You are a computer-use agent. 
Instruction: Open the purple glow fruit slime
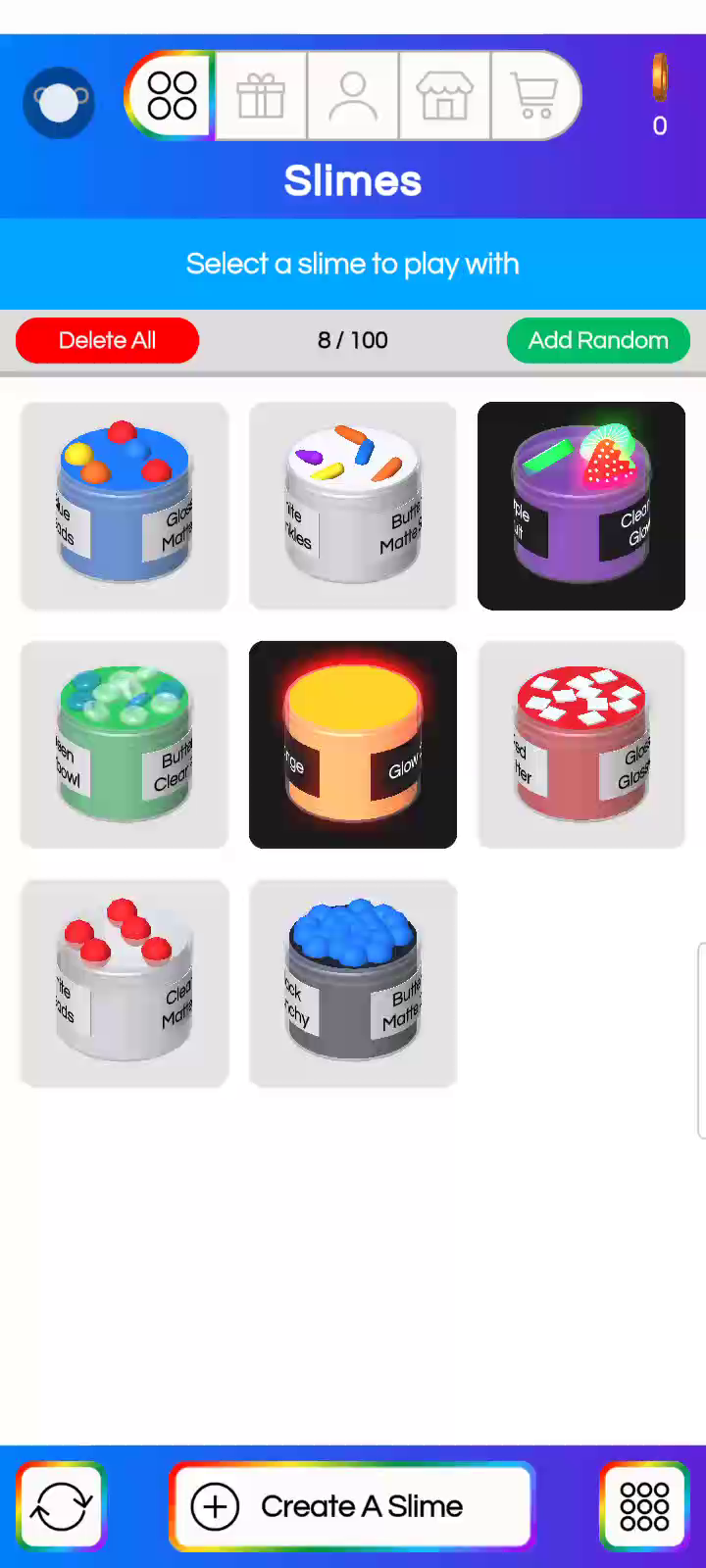coord(581,506)
